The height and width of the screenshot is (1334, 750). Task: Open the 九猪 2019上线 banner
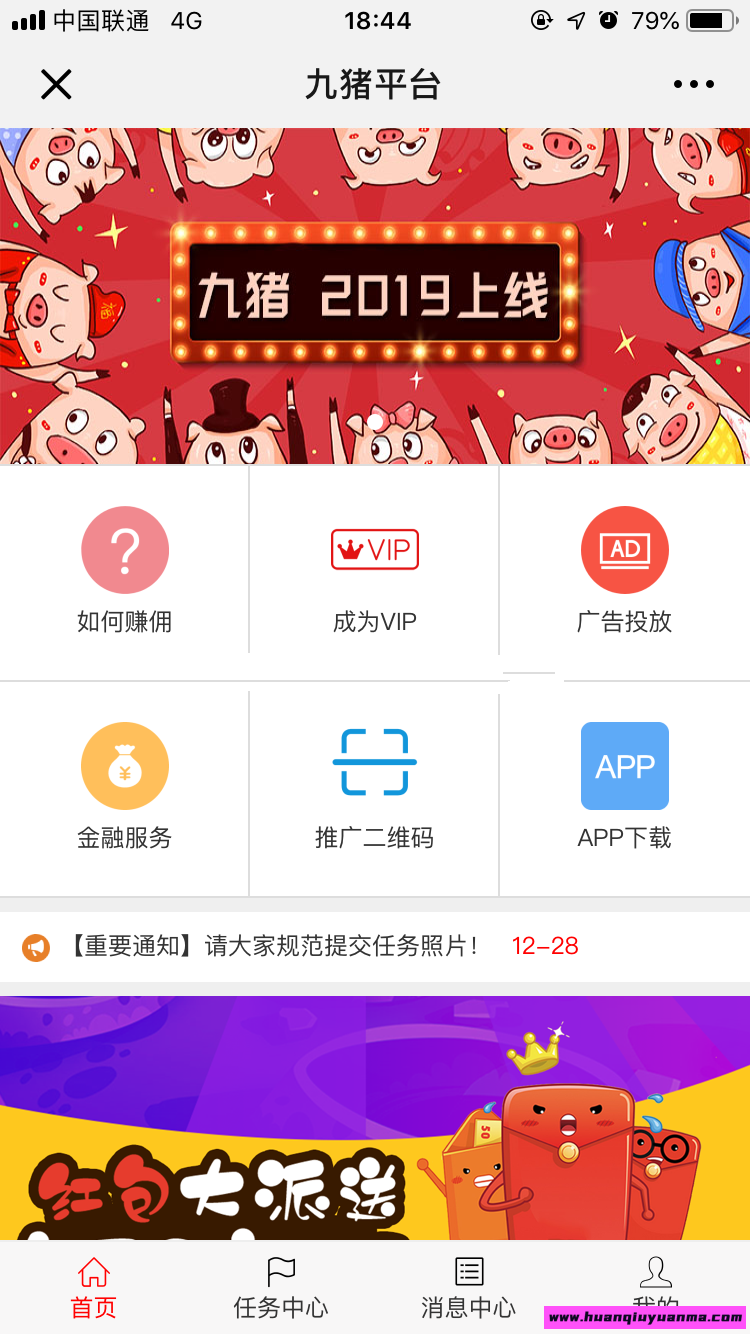click(x=375, y=296)
